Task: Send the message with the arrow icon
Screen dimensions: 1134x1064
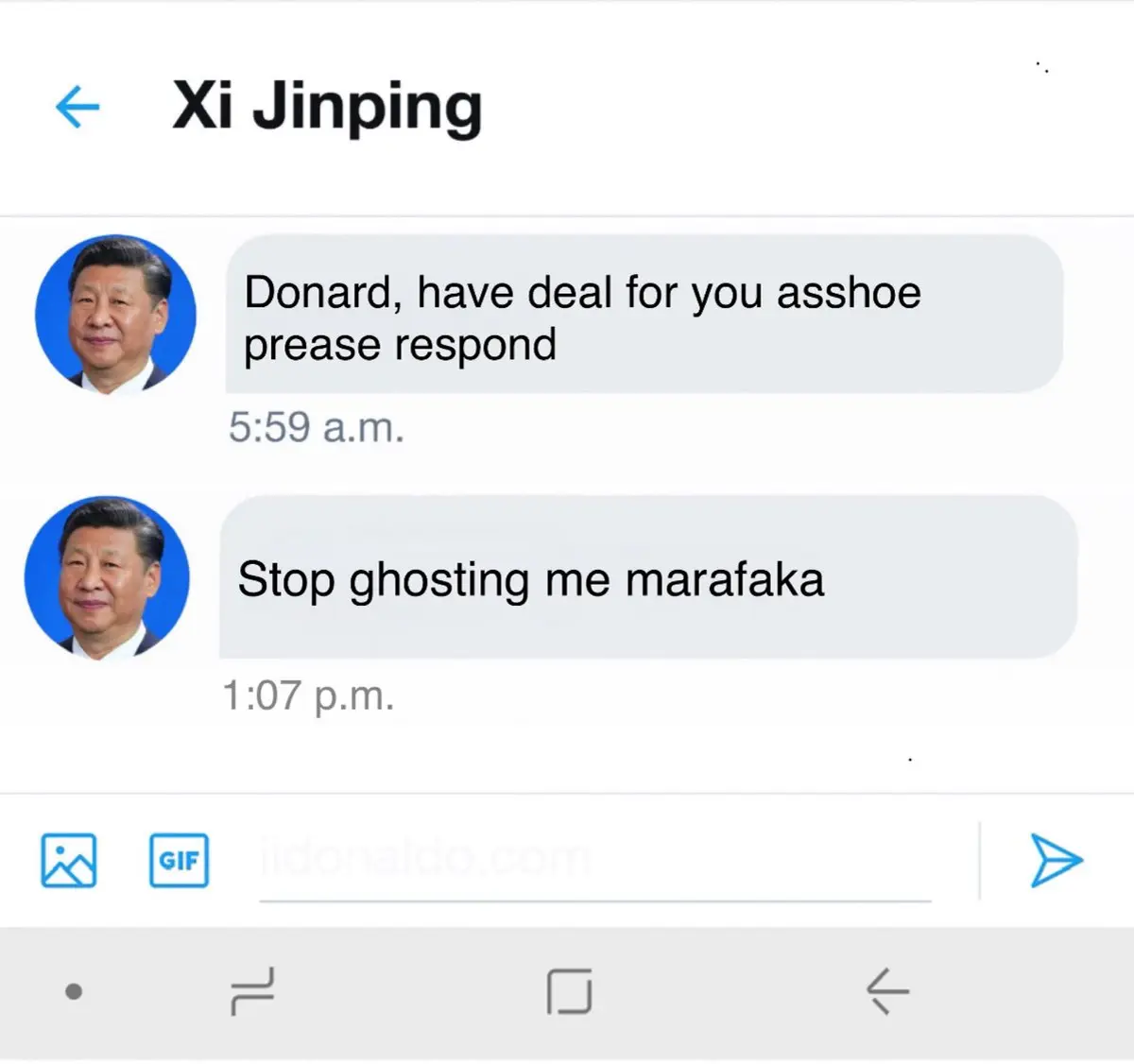Action: (x=1055, y=860)
